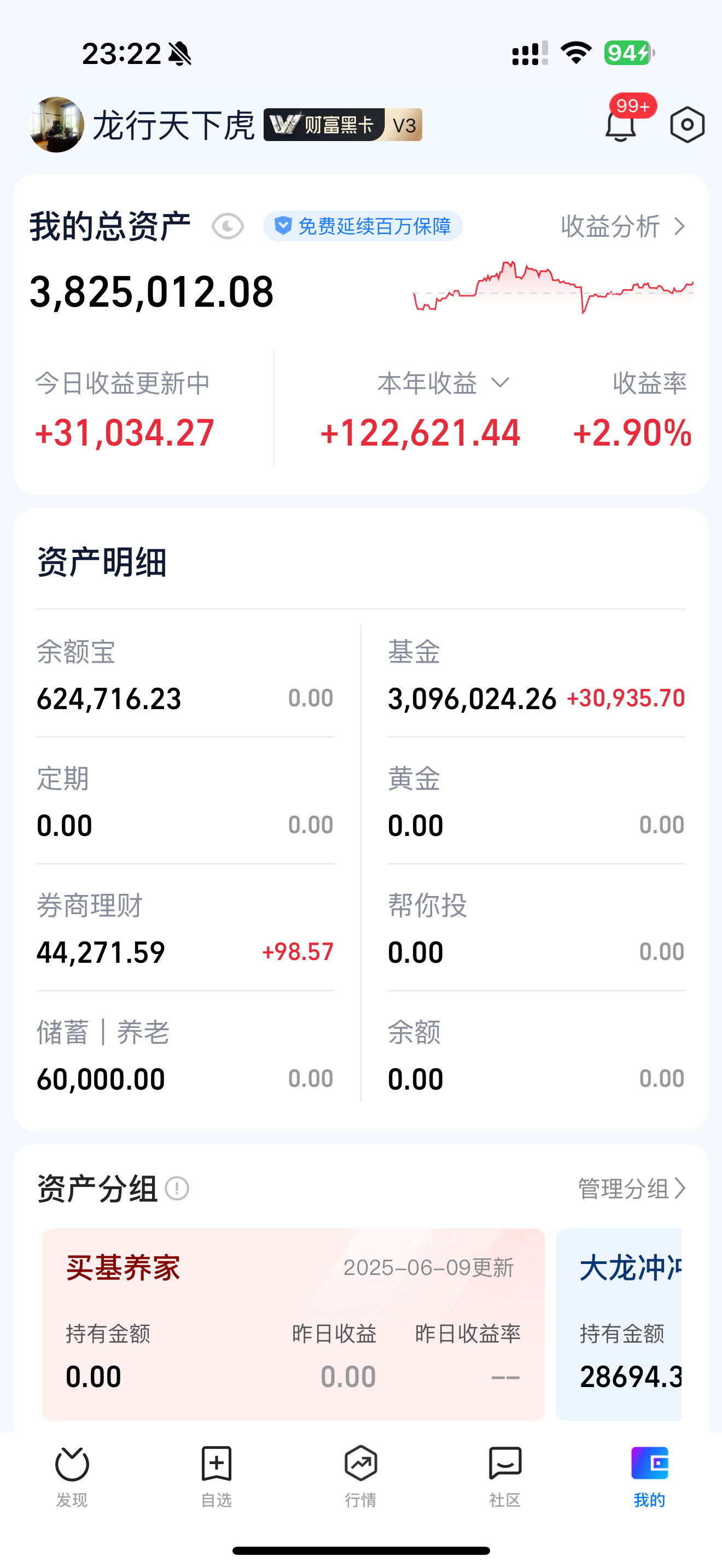Tap the 免费延续百万保障 chip
This screenshot has width=722, height=1568.
pyautogui.click(x=363, y=226)
